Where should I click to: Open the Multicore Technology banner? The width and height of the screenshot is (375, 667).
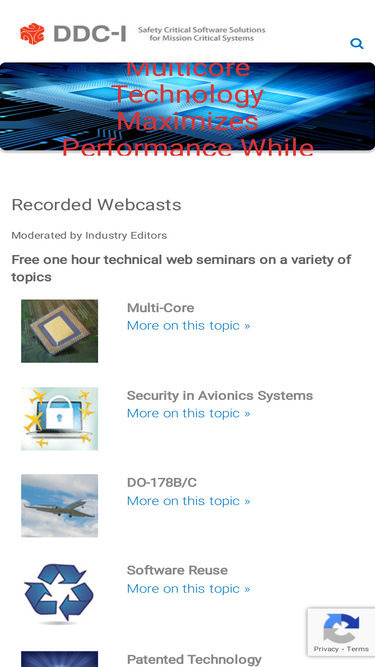[x=188, y=106]
